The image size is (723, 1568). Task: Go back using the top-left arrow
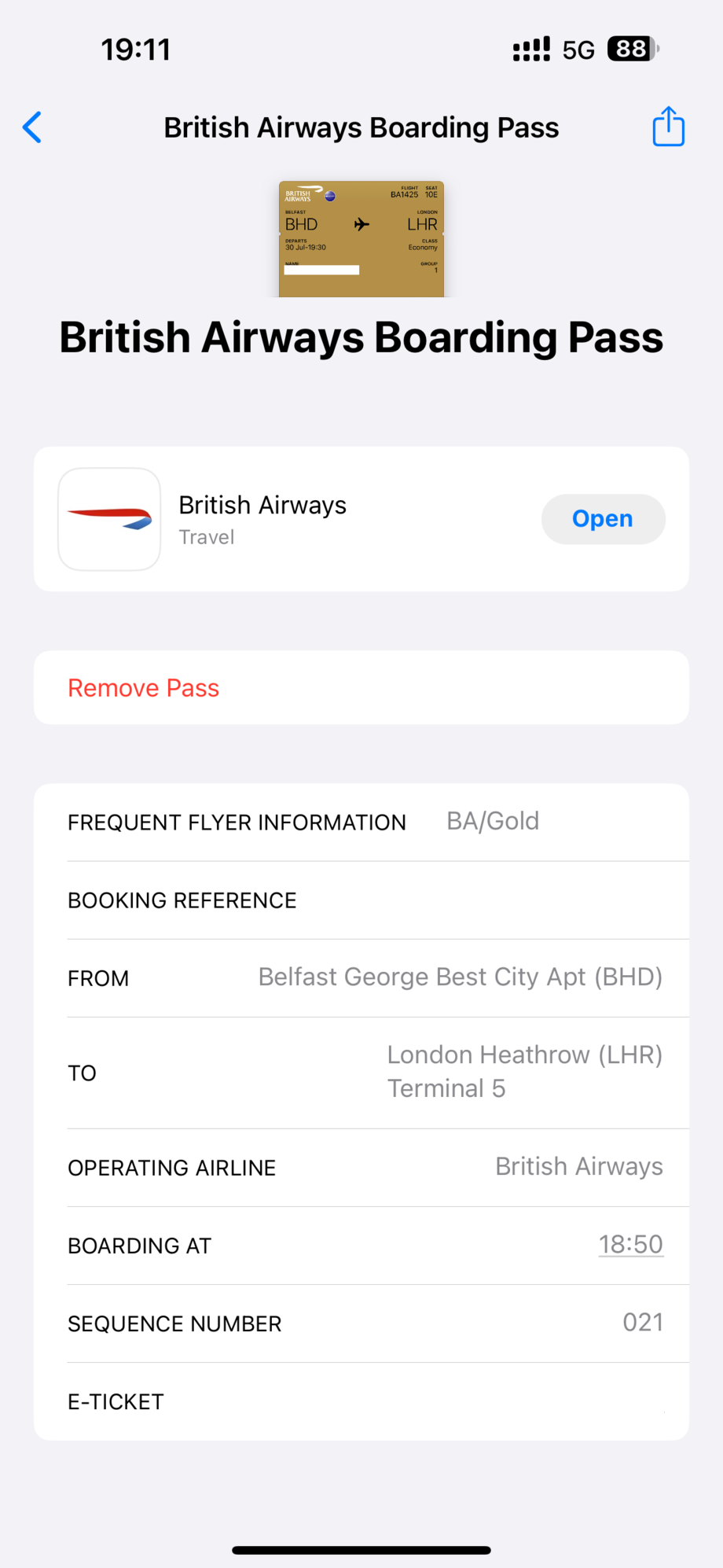(32, 127)
